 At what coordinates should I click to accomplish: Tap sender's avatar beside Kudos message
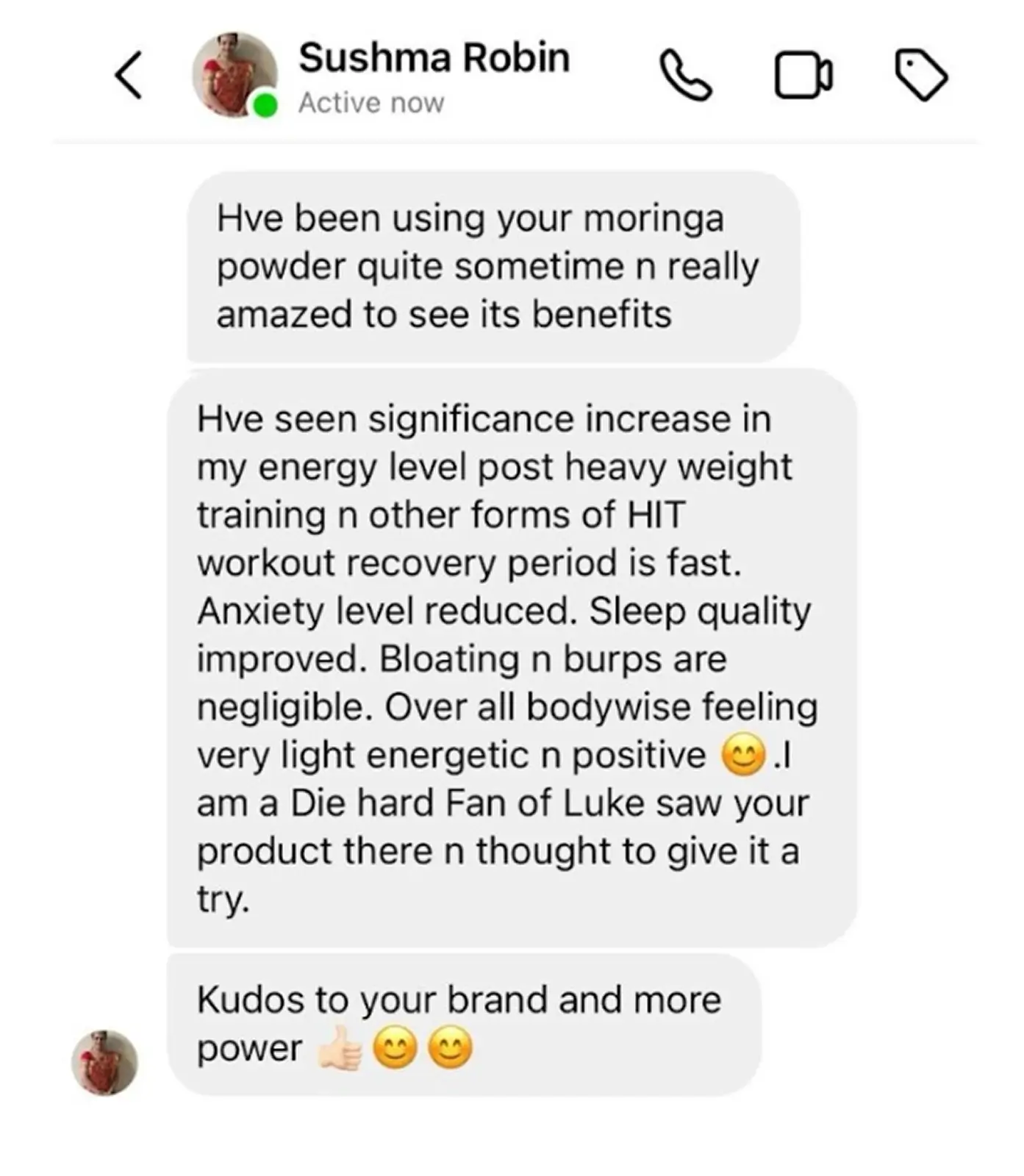tap(104, 1062)
